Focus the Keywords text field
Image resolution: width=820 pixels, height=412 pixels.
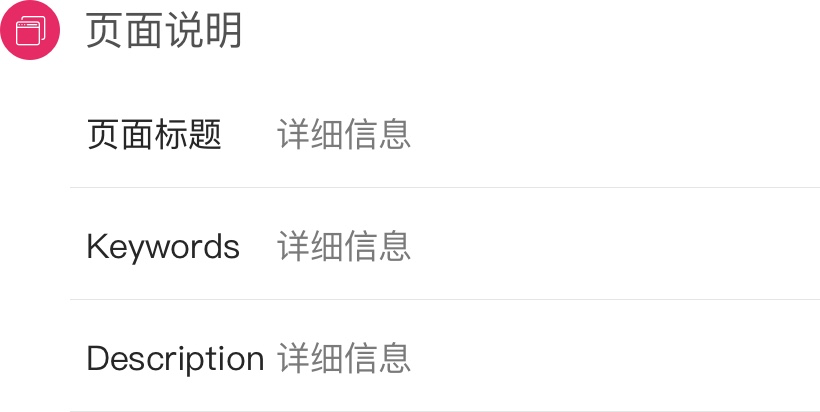coord(540,246)
